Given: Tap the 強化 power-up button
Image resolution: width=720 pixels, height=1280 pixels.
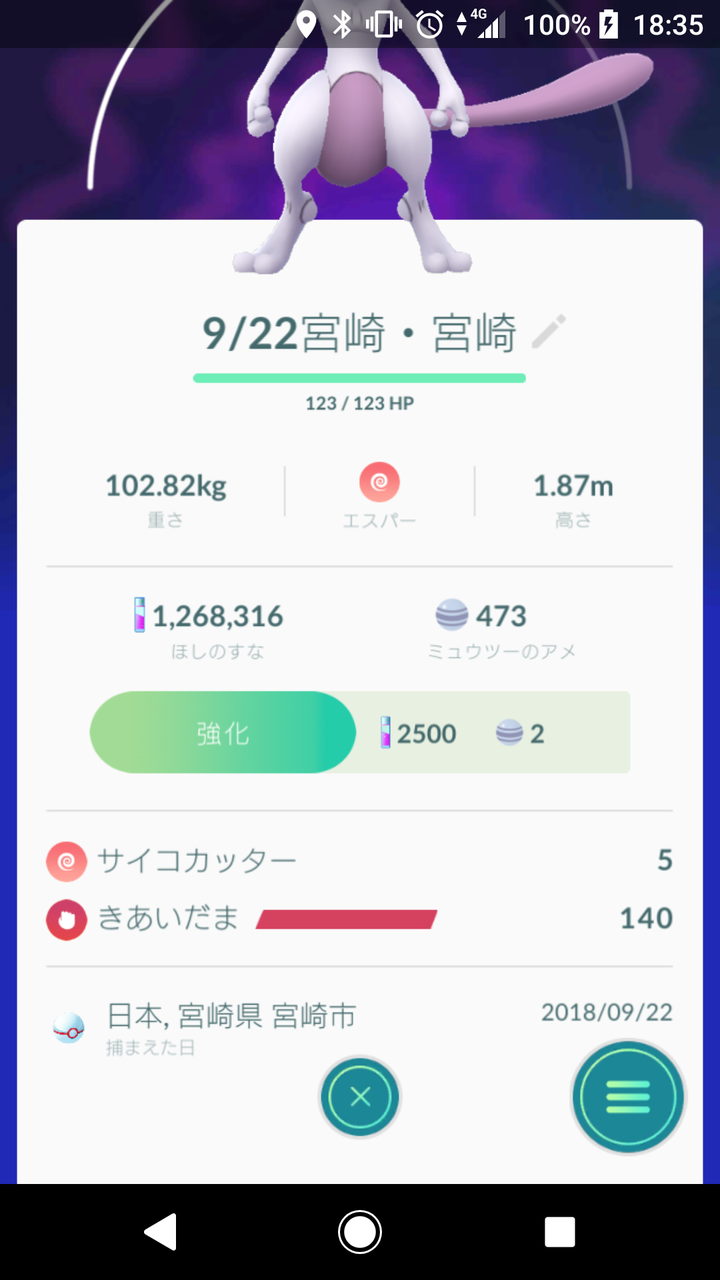Looking at the screenshot, I should click(222, 732).
